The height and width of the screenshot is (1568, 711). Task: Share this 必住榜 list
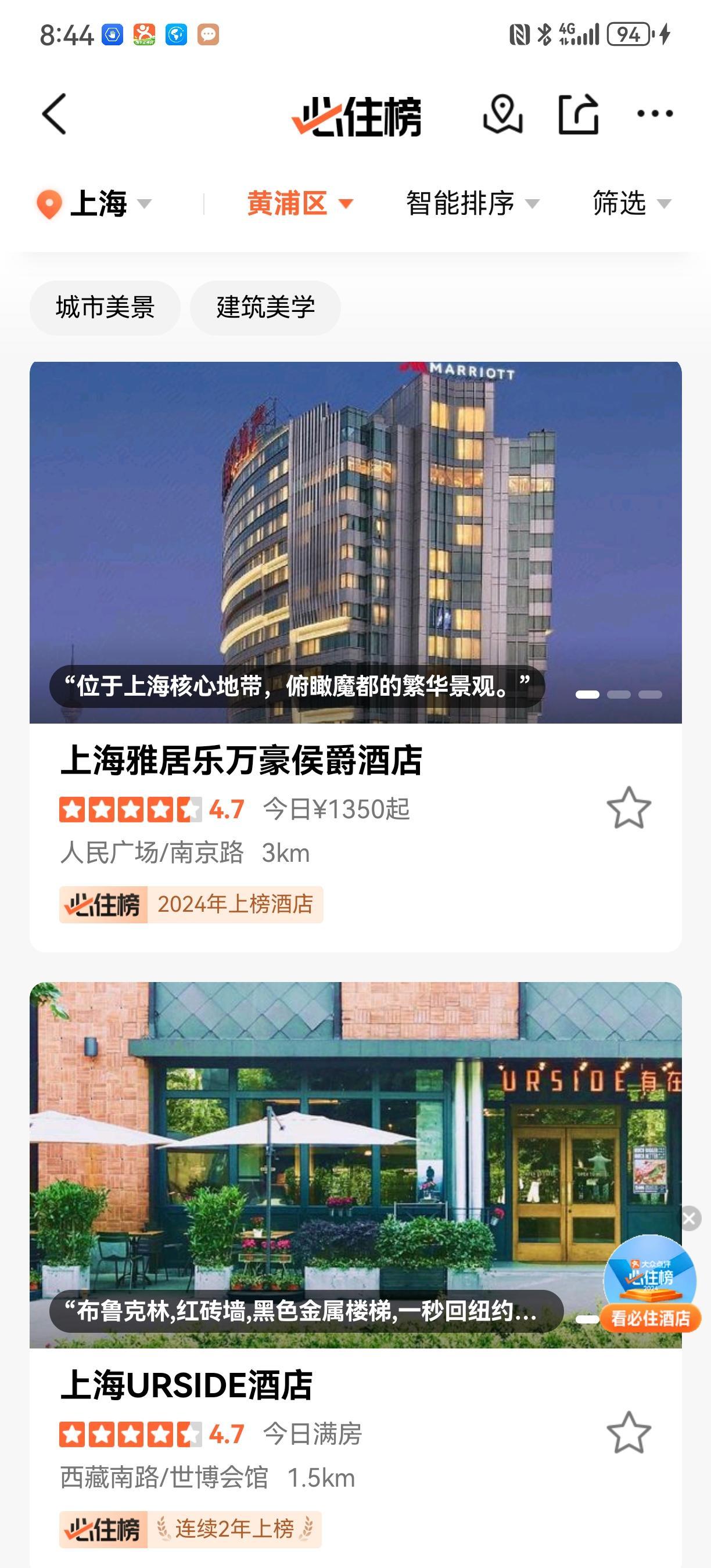pos(579,114)
